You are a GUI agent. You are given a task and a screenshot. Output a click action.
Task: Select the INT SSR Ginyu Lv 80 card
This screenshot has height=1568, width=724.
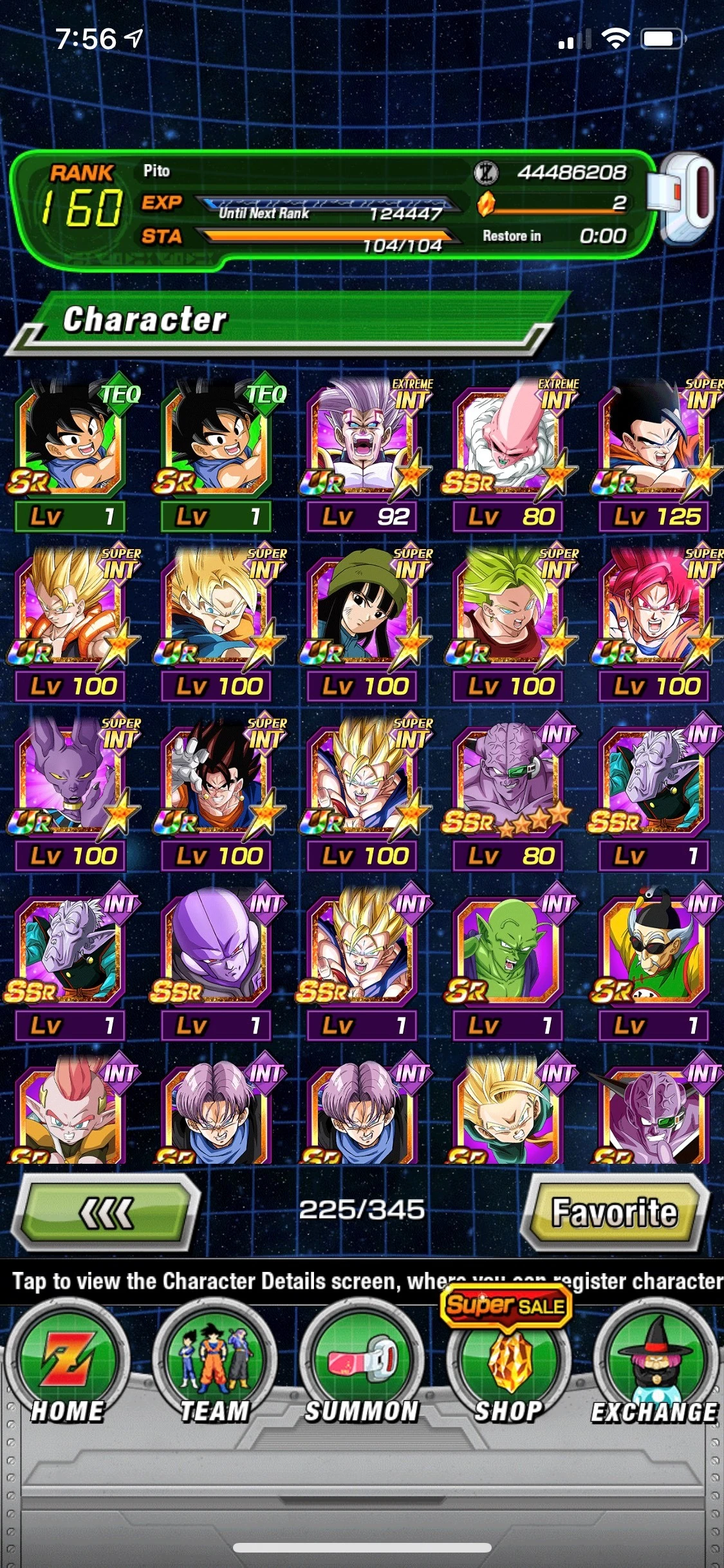508,782
